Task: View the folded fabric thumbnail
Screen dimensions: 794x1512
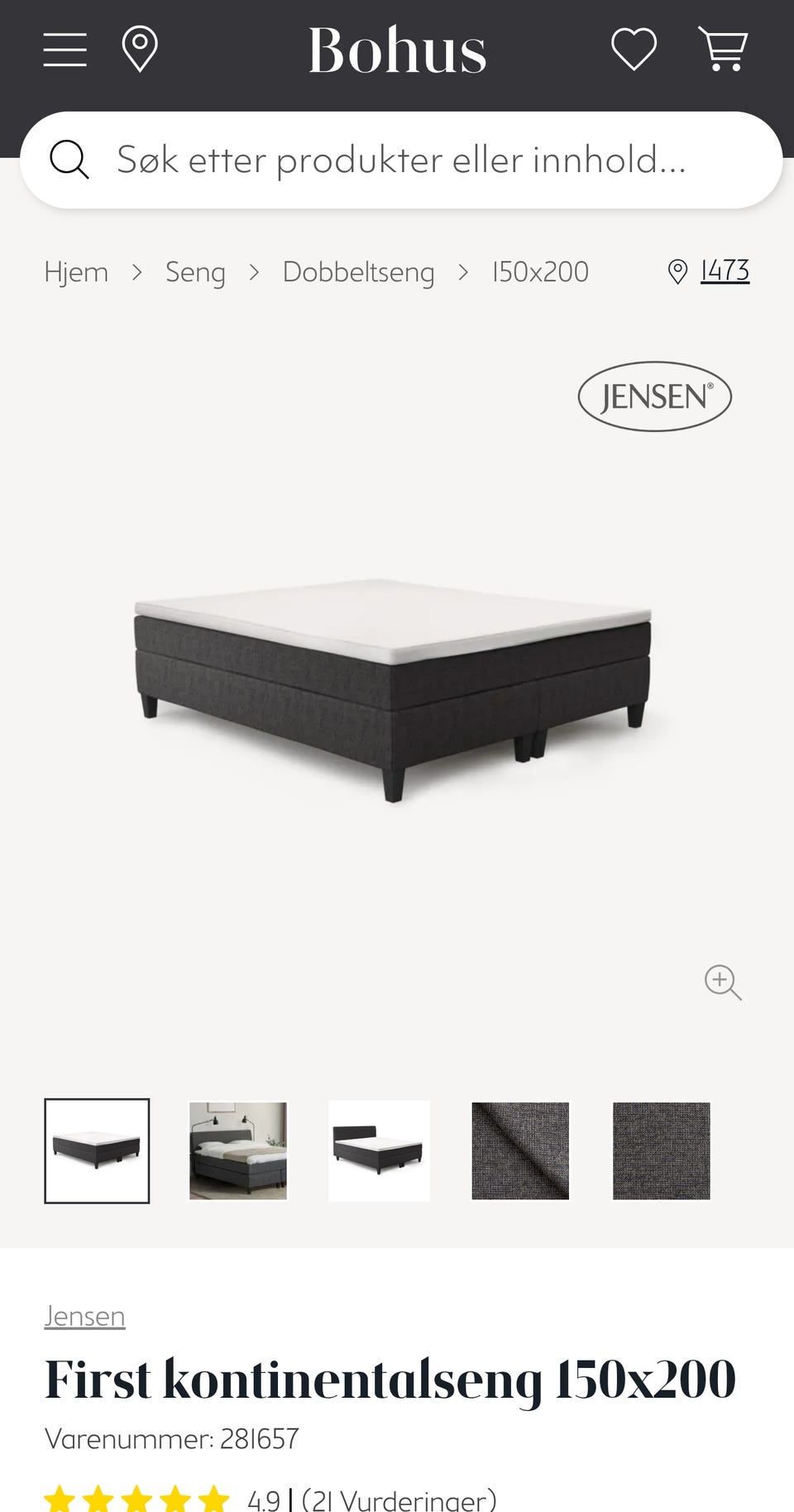Action: pyautogui.click(x=520, y=1150)
